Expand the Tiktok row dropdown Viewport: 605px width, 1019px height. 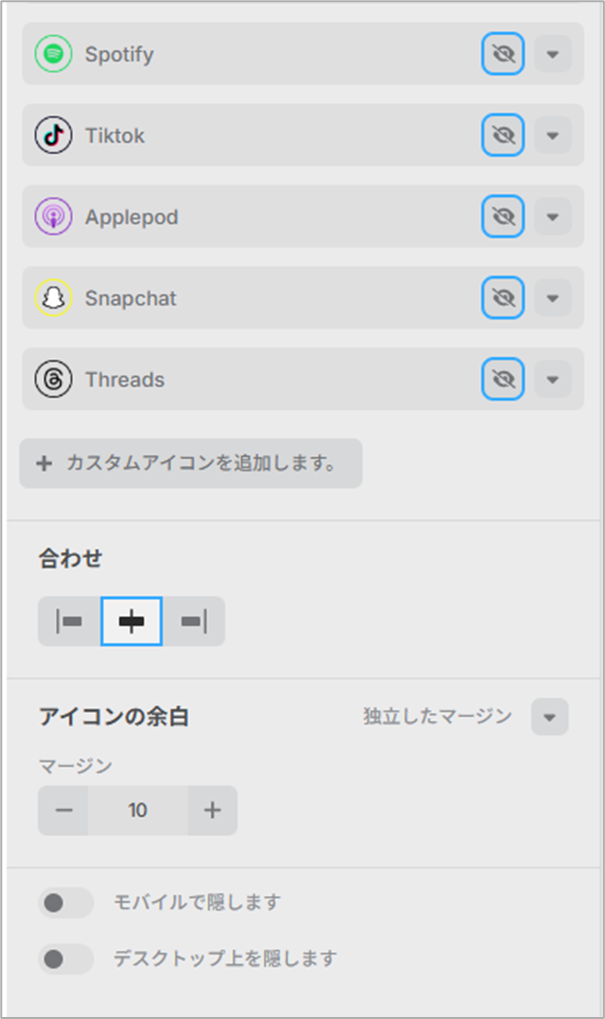[x=553, y=135]
